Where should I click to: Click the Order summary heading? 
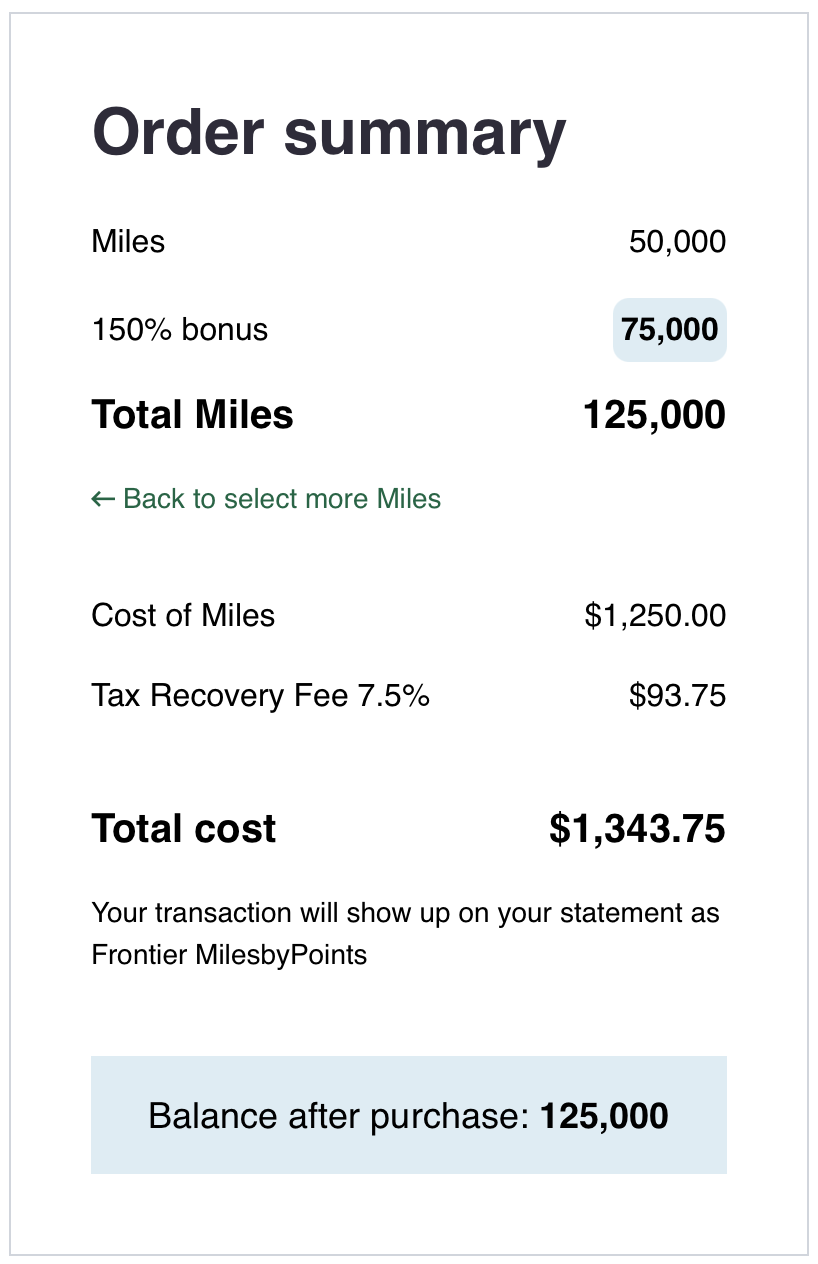(x=328, y=130)
